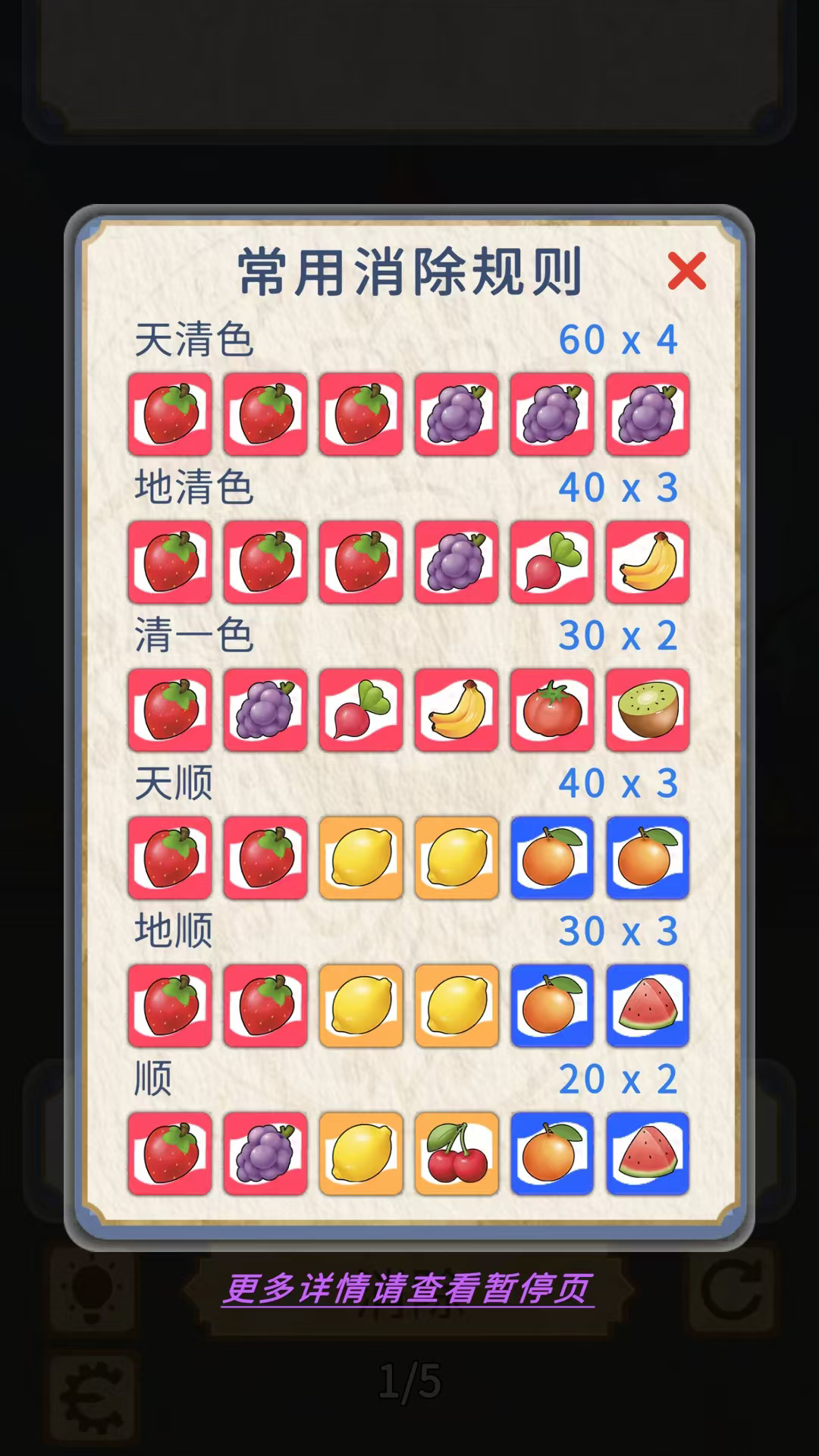Select an orange tile in 天顺 row

[x=551, y=857]
